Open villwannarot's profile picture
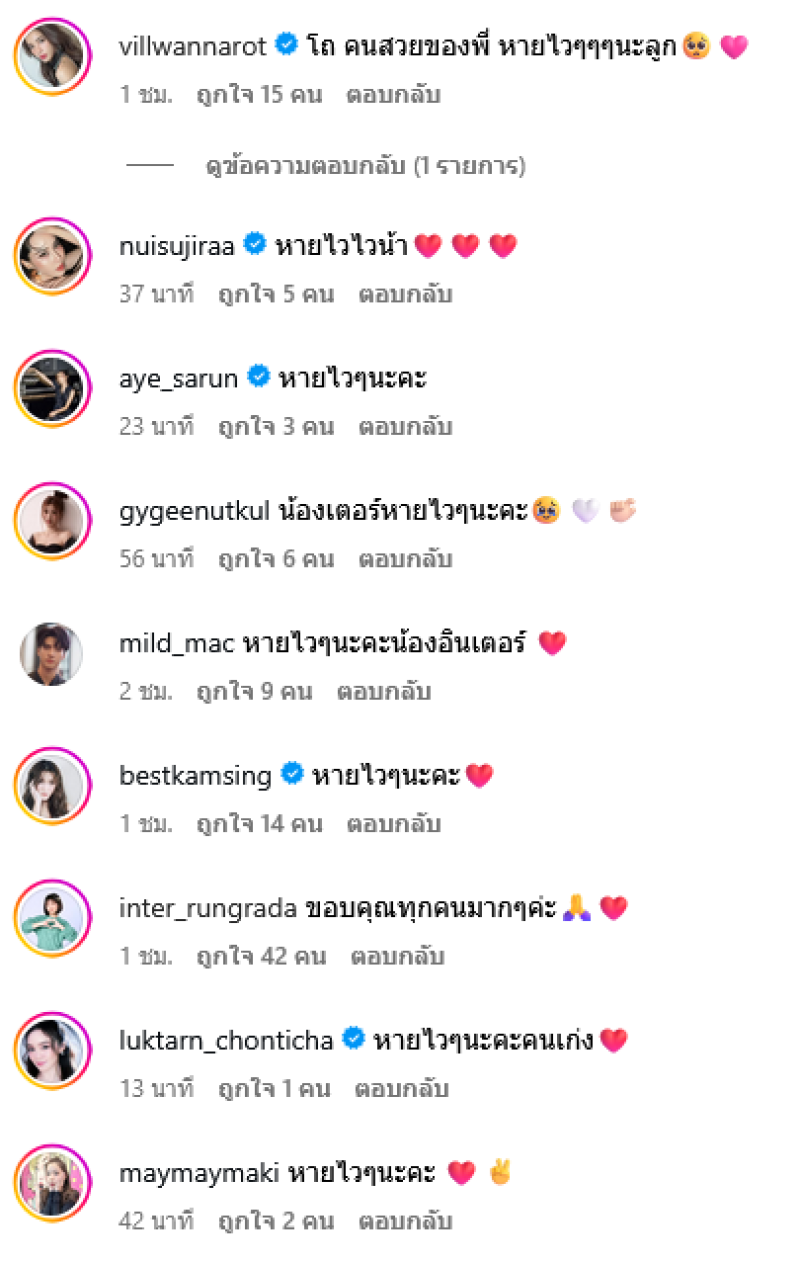The image size is (800, 1263). (x=52, y=56)
